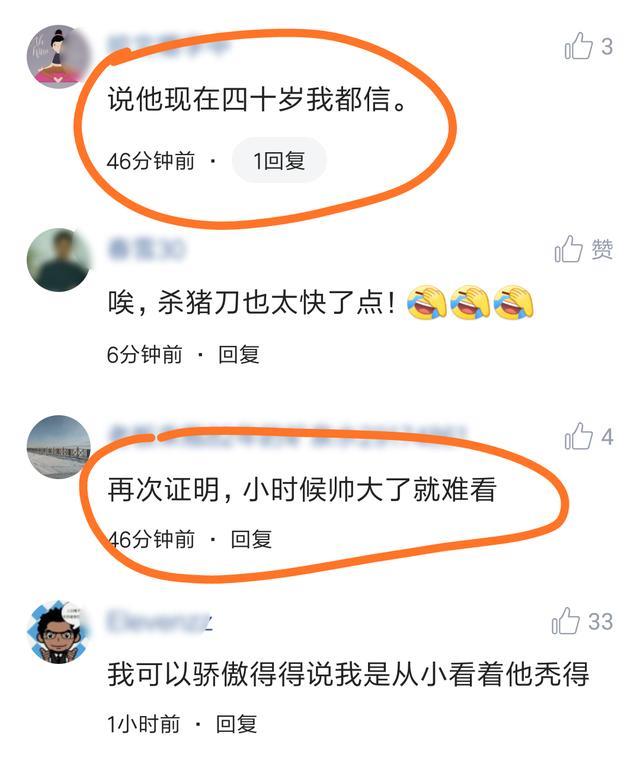Open avatar of the 从小看着他秃得 commenter
This screenshot has width=640, height=780.
58,632
